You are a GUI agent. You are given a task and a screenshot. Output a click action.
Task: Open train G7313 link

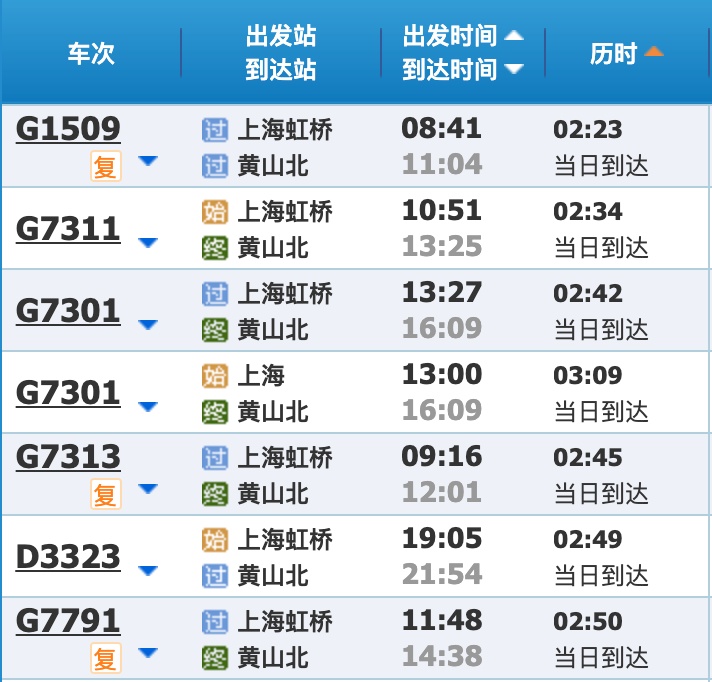[x=68, y=457]
